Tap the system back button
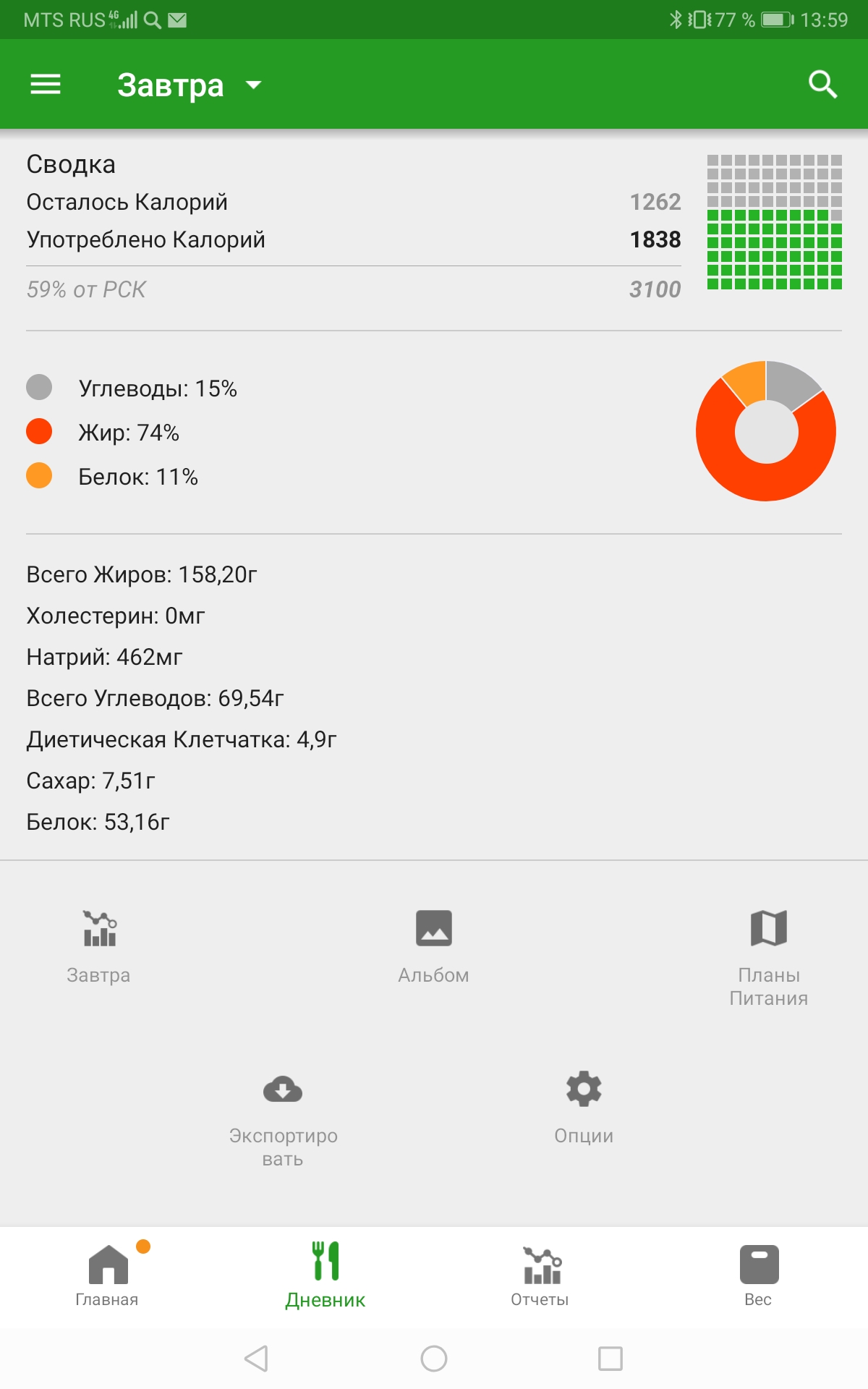Screen dimensions: 868x1389 click(257, 1359)
